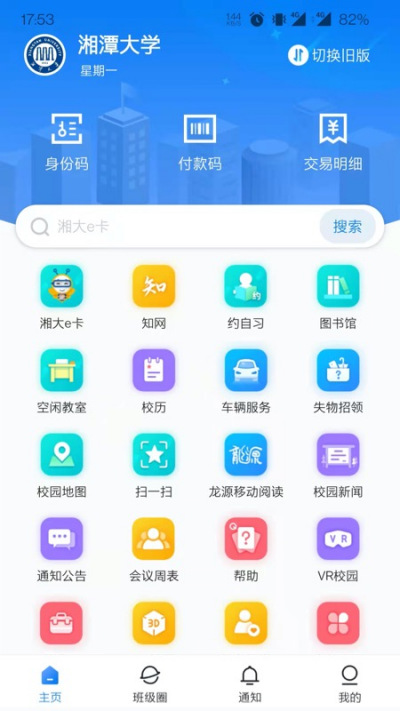Open the 校园地图 campus map
This screenshot has width=400, height=711.
pos(62,466)
